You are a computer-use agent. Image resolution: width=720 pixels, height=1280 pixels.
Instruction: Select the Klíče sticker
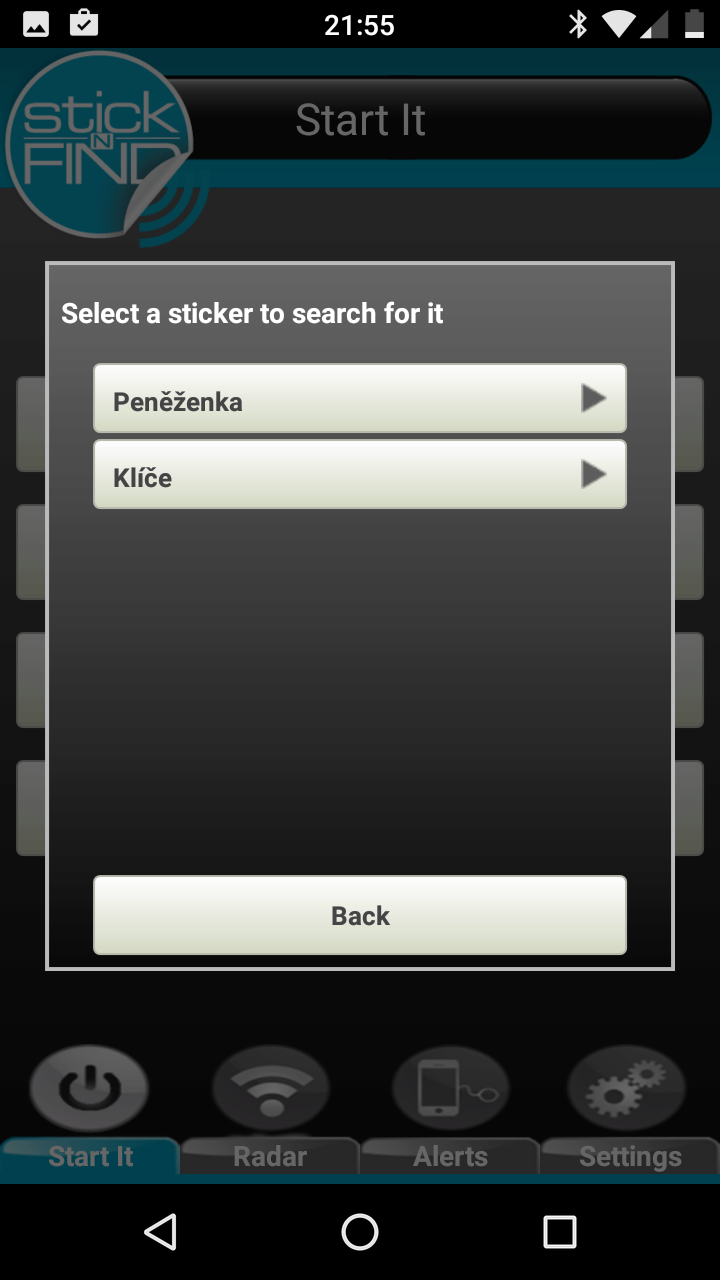tap(360, 475)
